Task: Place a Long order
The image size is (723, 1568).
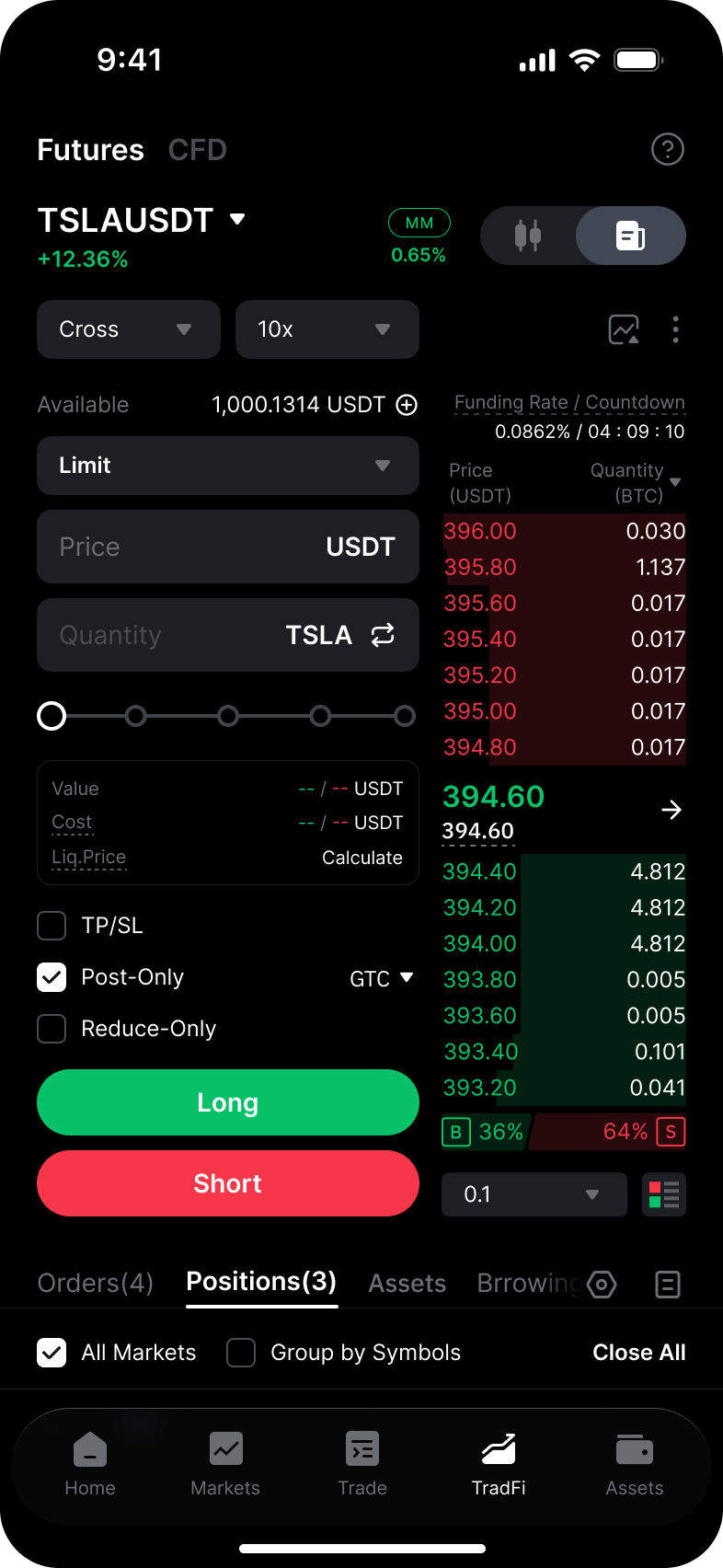Action: [x=228, y=1102]
